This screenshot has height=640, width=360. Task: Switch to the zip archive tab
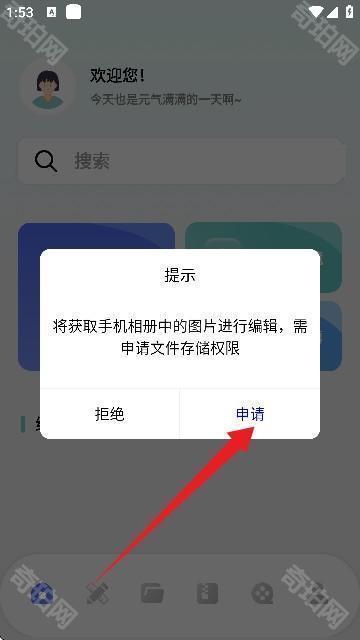click(207, 594)
